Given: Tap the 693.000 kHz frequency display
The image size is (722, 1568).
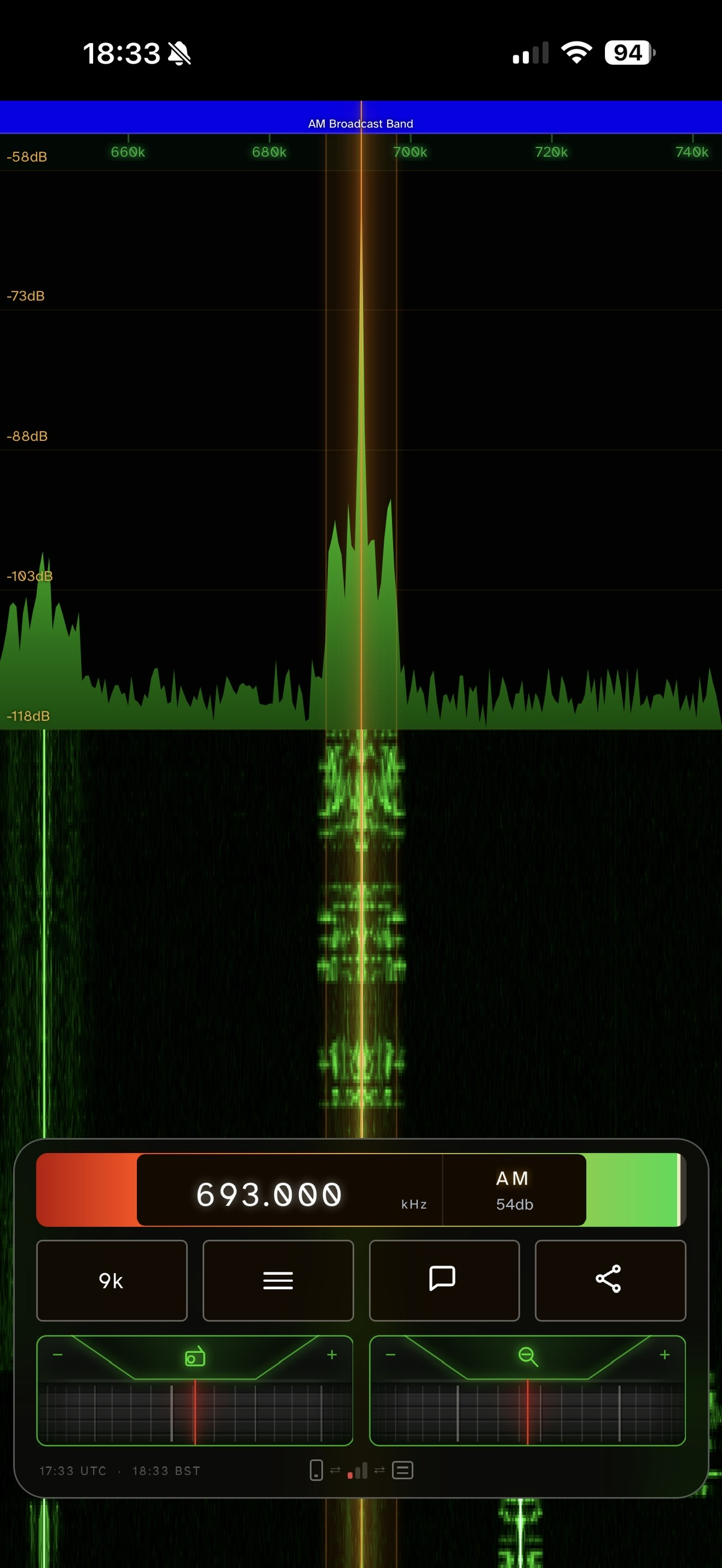Looking at the screenshot, I should (x=290, y=1190).
